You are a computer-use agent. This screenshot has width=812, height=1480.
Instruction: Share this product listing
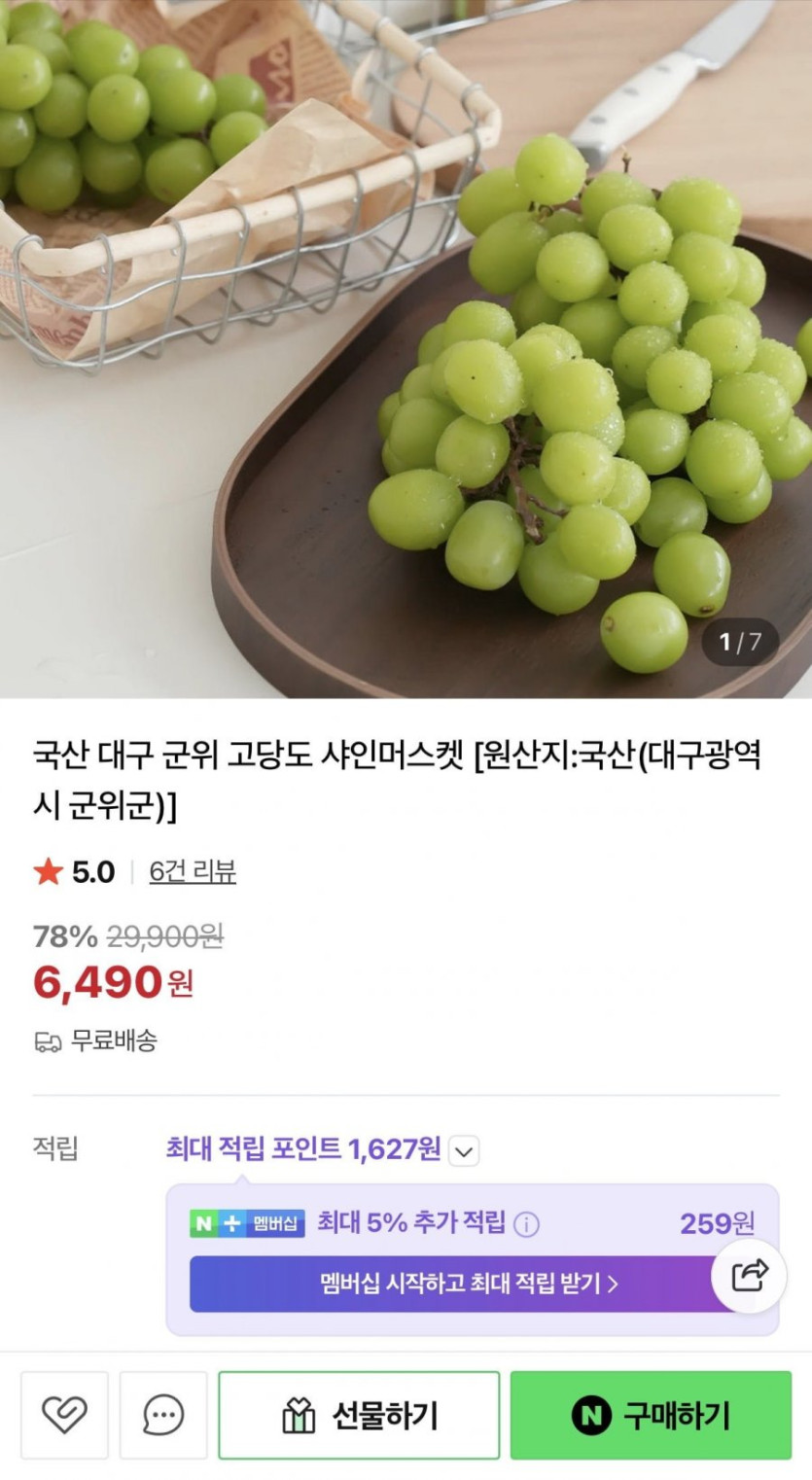tap(749, 1275)
